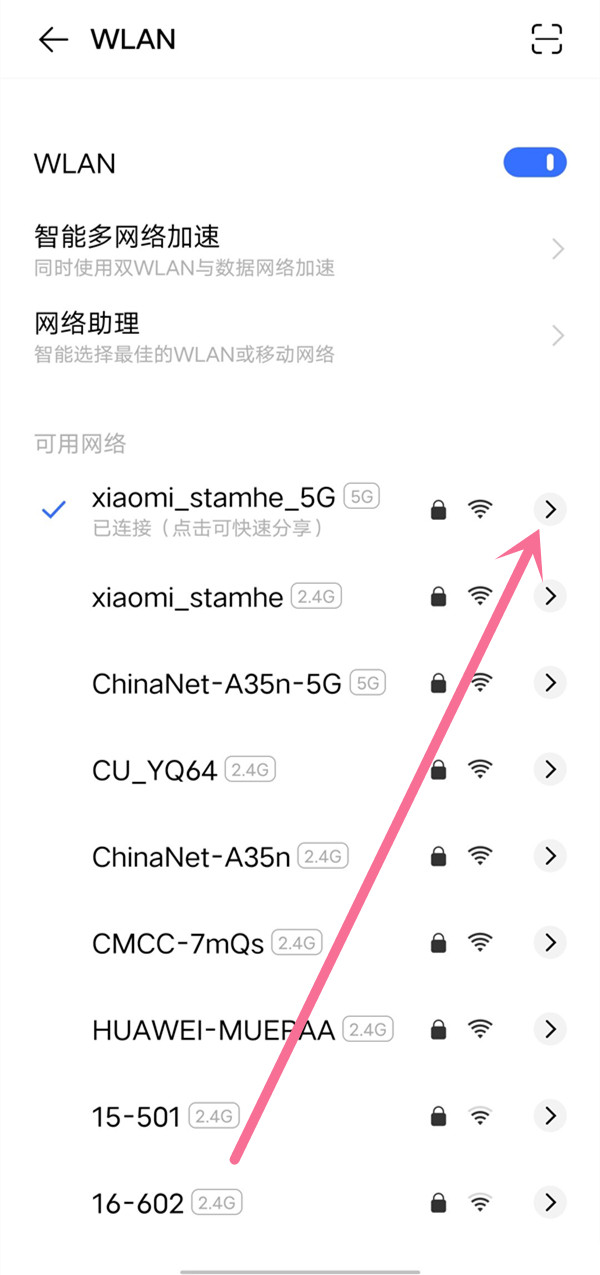
Task: Open details arrow for CMCC-7mQs
Action: (550, 942)
